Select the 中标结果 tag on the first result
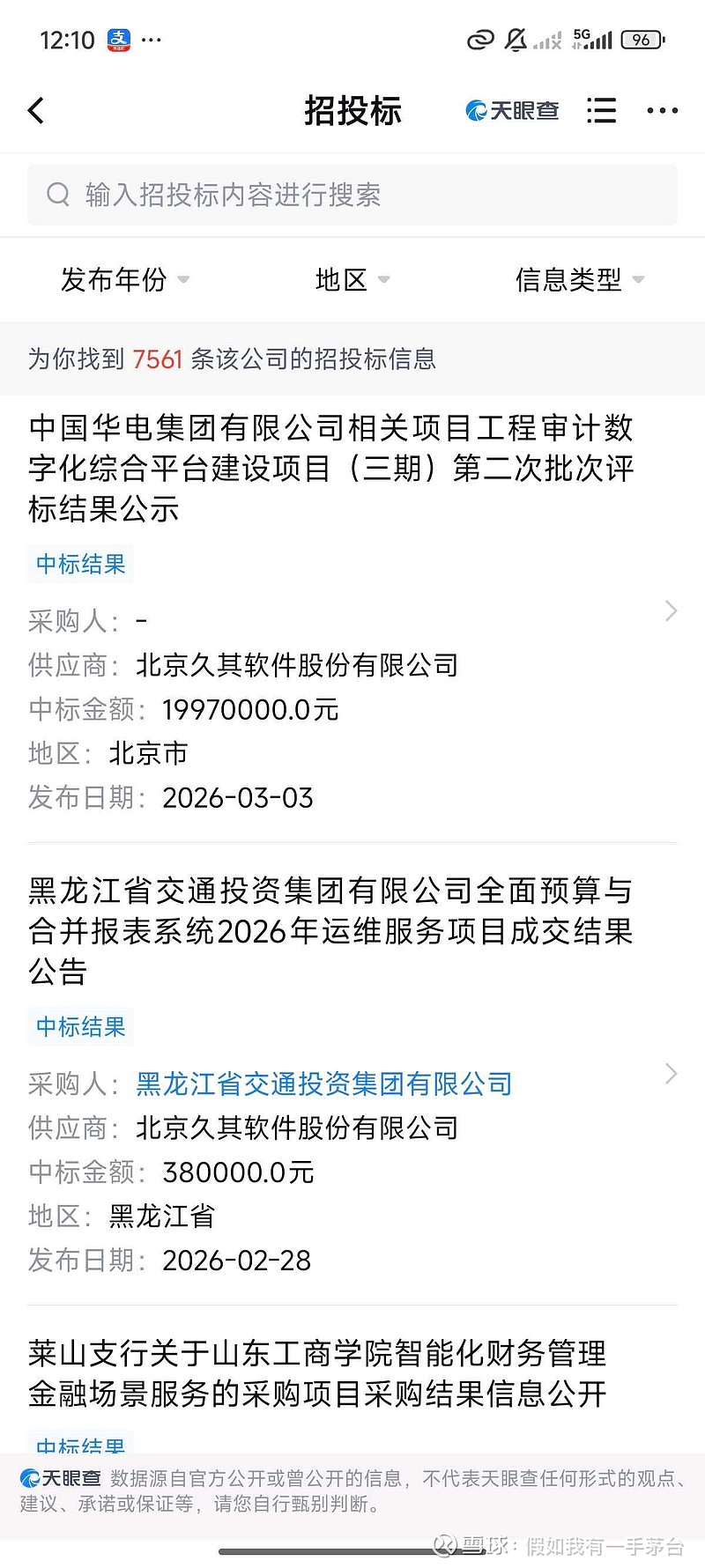Screen dimensions: 705x1568 tap(79, 564)
